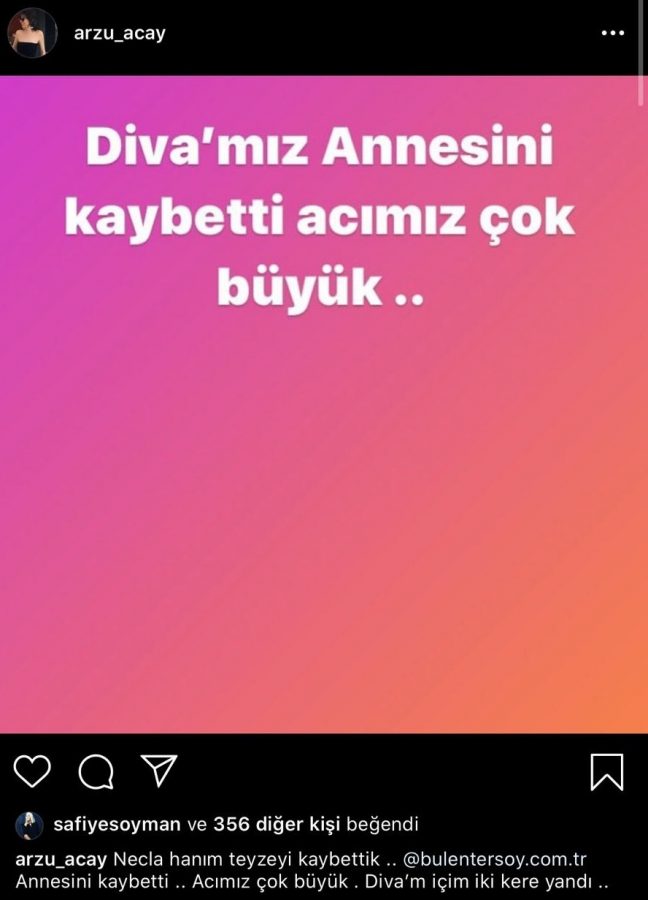Open arzu_acay profile from post header

[x=119, y=33]
